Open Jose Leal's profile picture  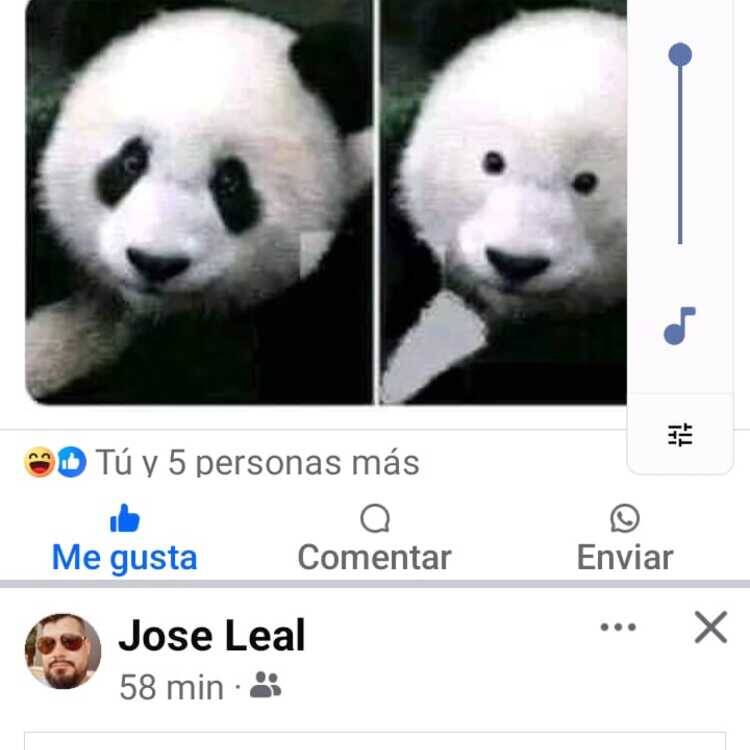63,652
